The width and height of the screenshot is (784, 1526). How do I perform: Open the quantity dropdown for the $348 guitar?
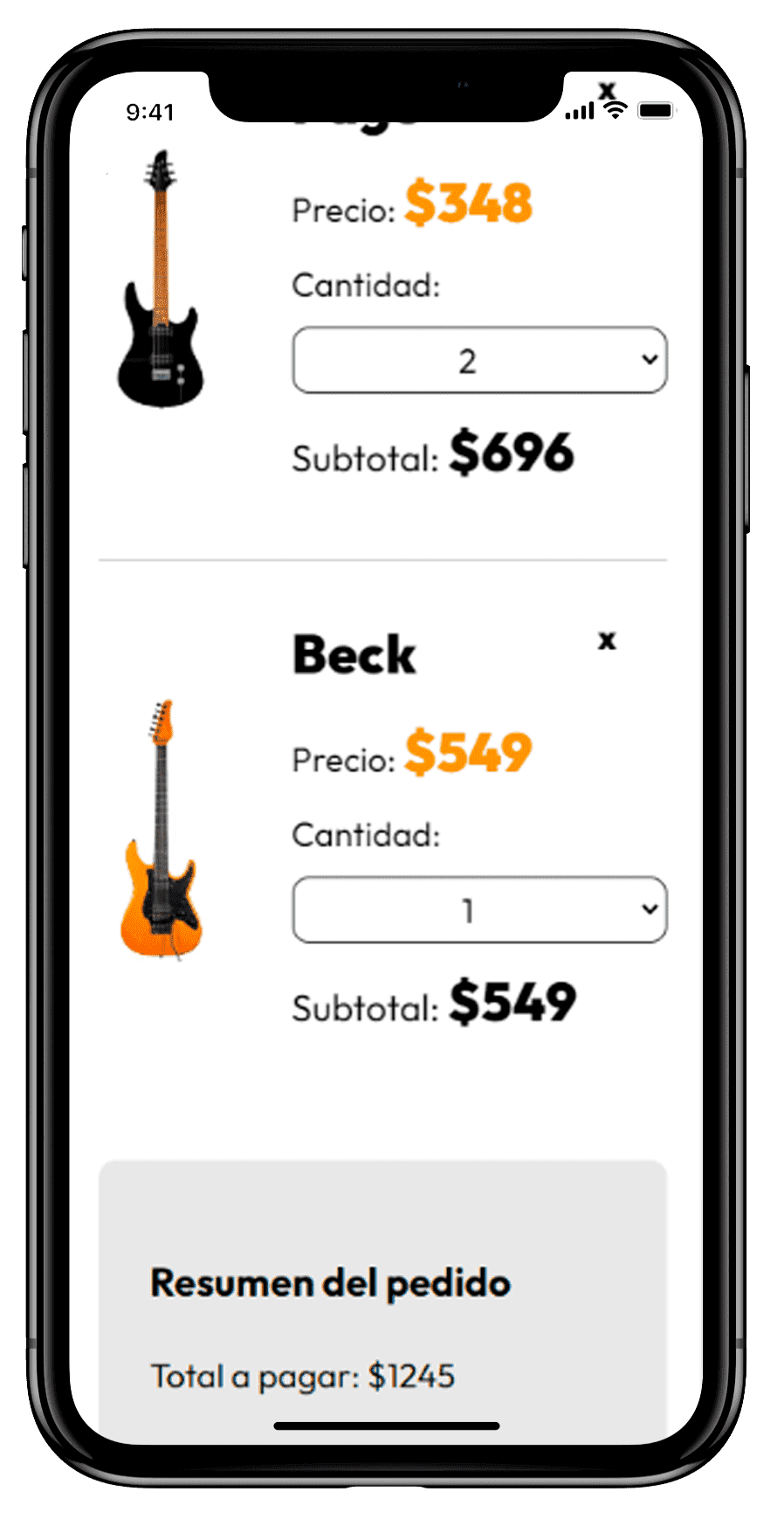479,360
